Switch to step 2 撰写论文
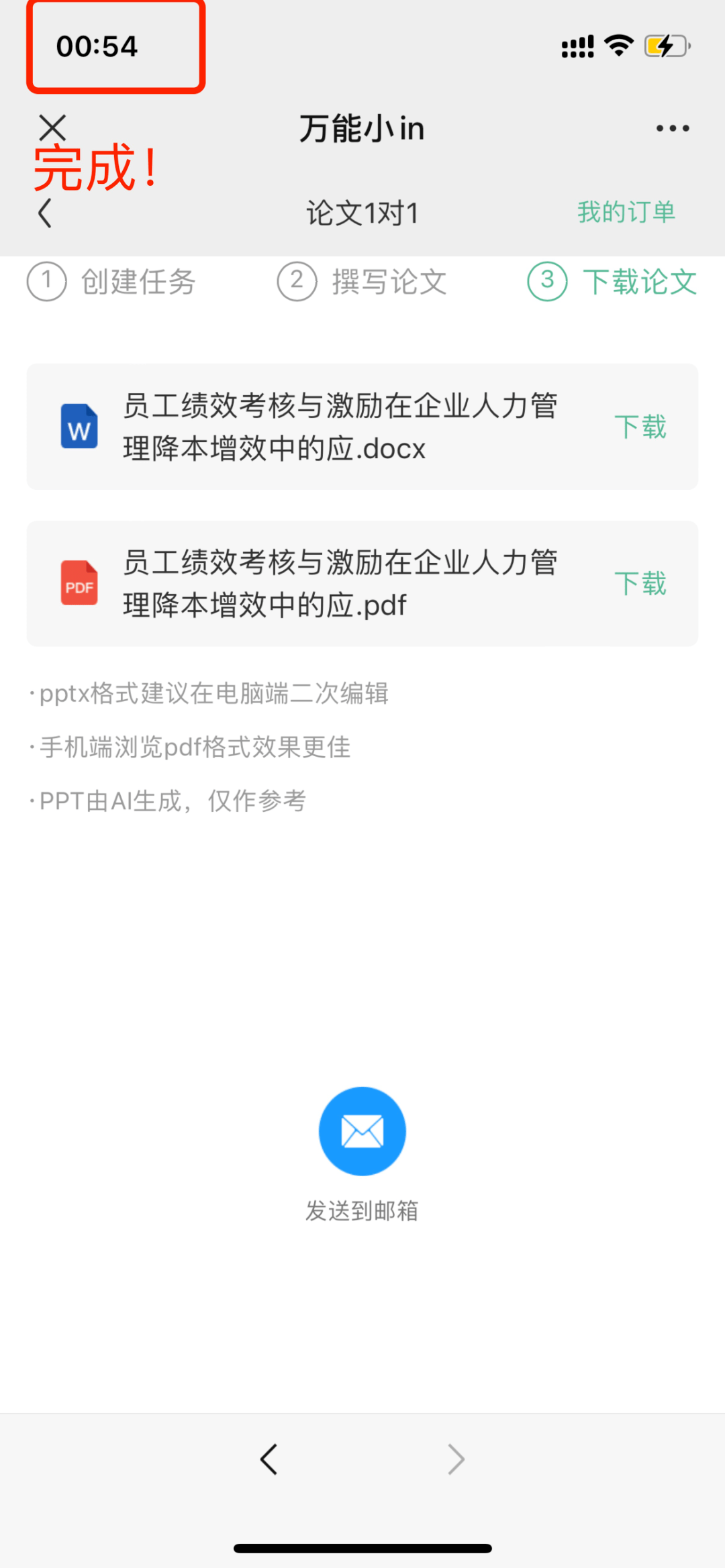The image size is (725, 1568). click(362, 282)
